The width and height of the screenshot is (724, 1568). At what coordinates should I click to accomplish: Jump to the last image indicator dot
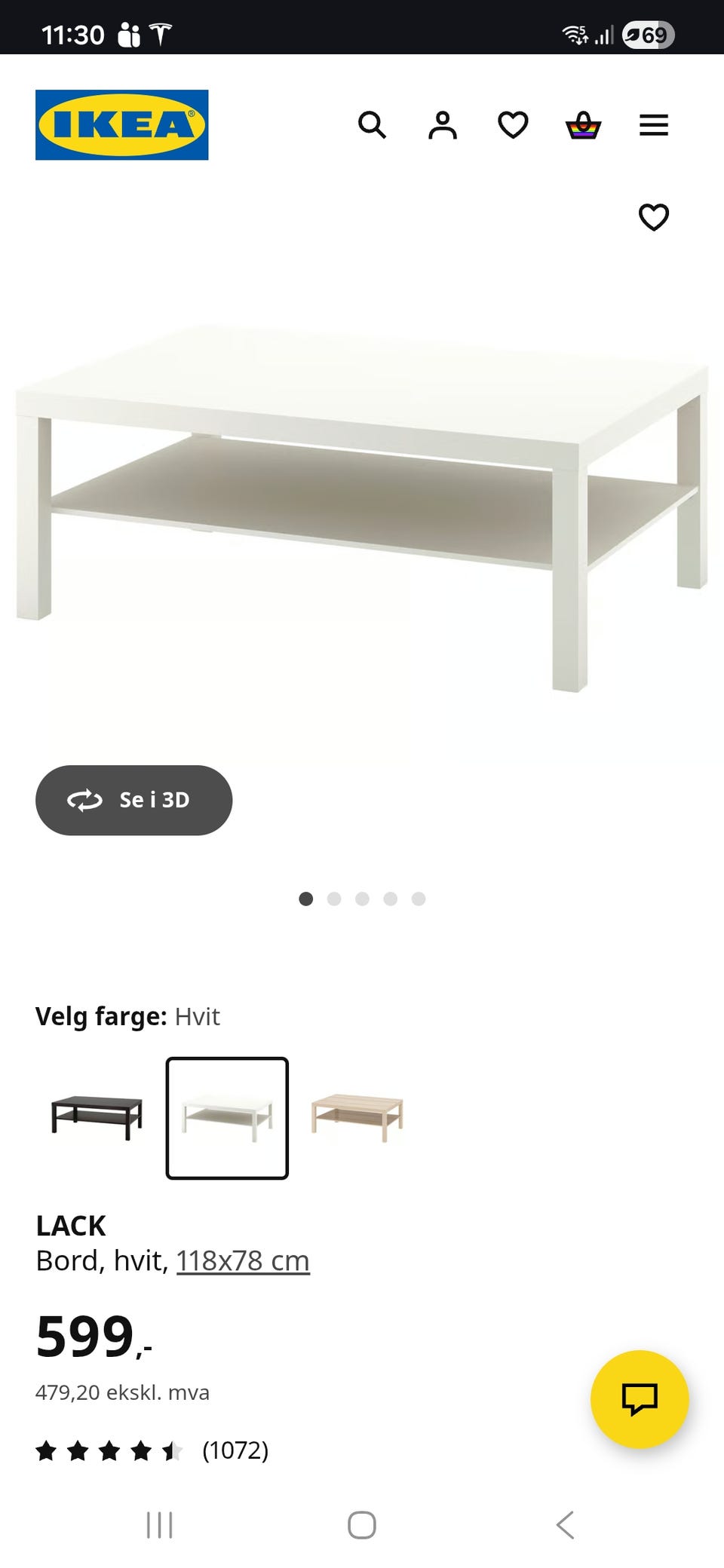point(419,899)
